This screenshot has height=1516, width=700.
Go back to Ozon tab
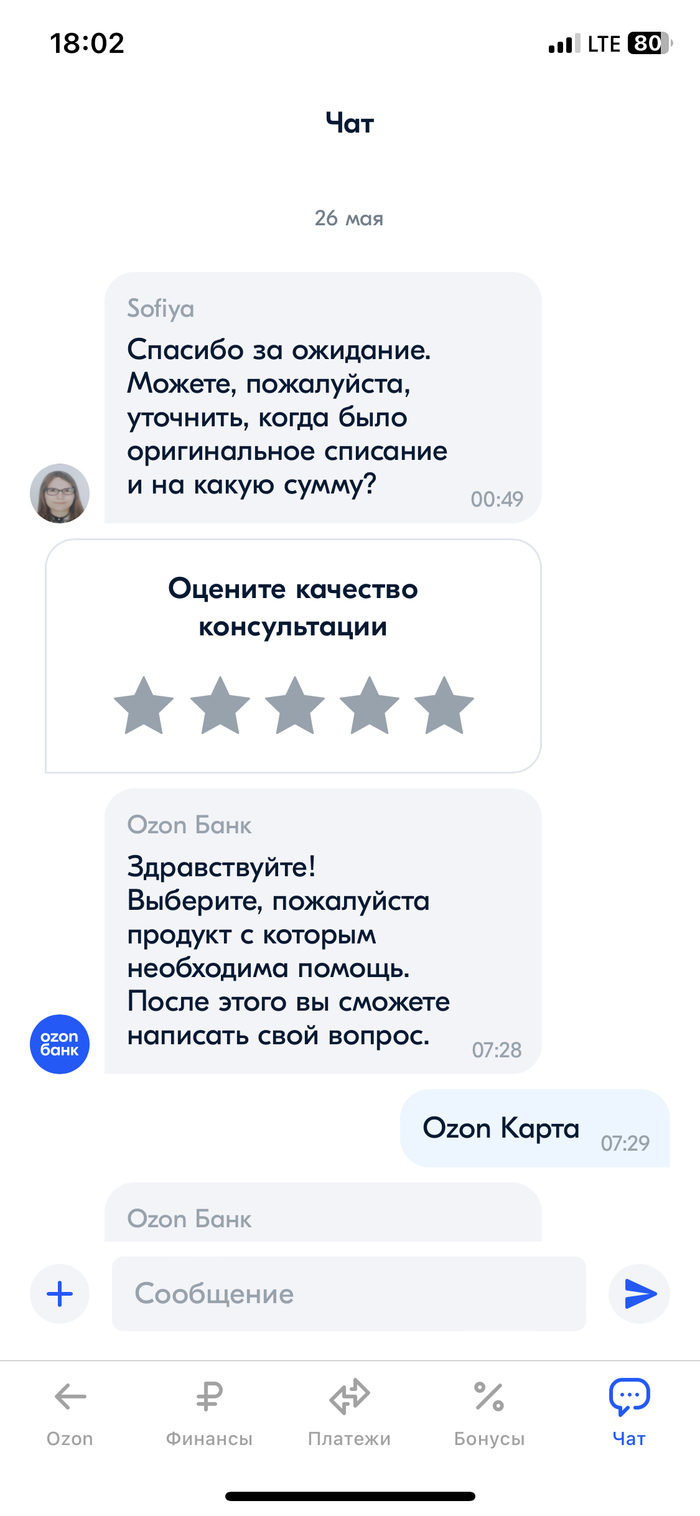(x=70, y=1412)
